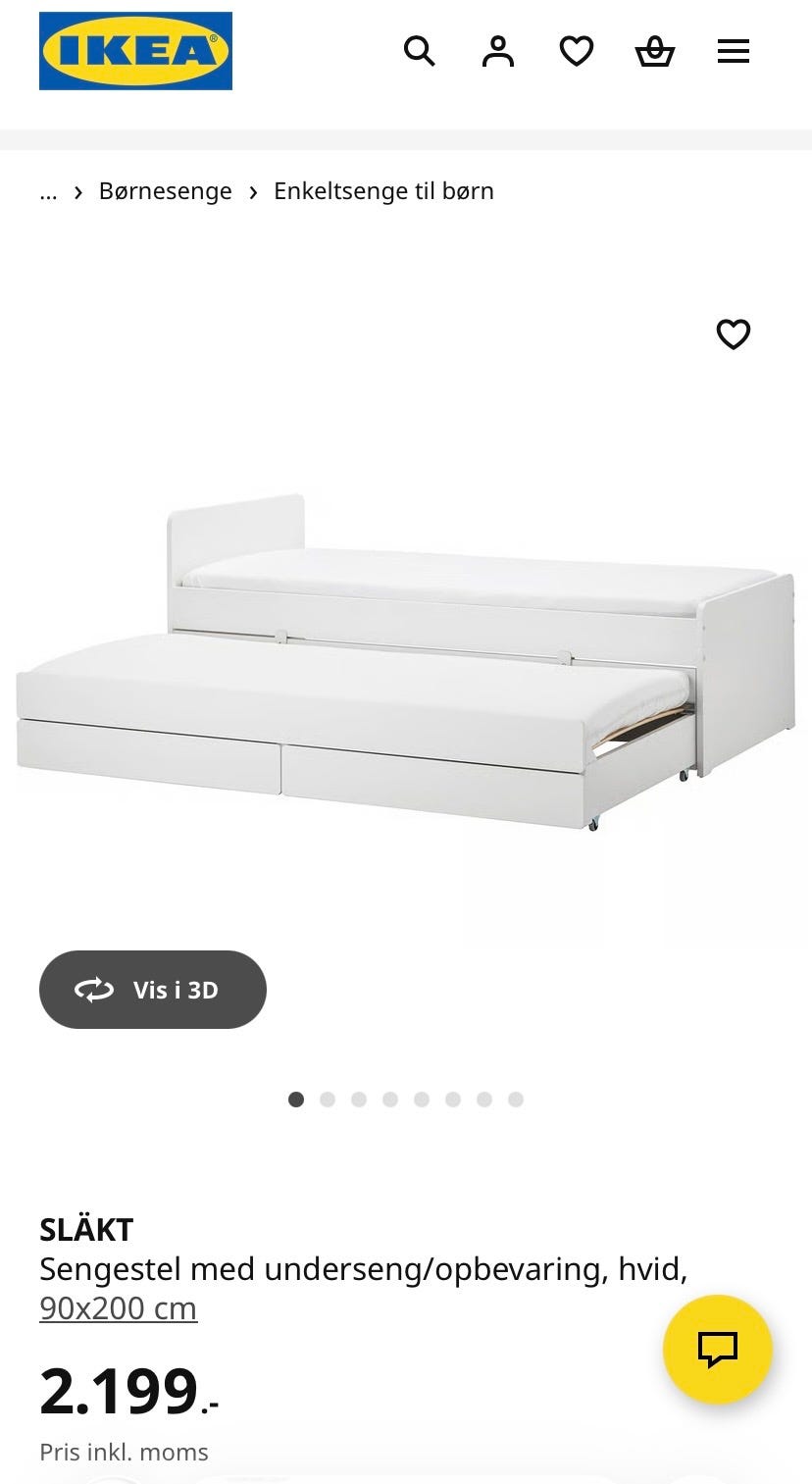This screenshot has height=1484, width=812.
Task: Open the 90x200 cm size link
Action: [x=118, y=1308]
